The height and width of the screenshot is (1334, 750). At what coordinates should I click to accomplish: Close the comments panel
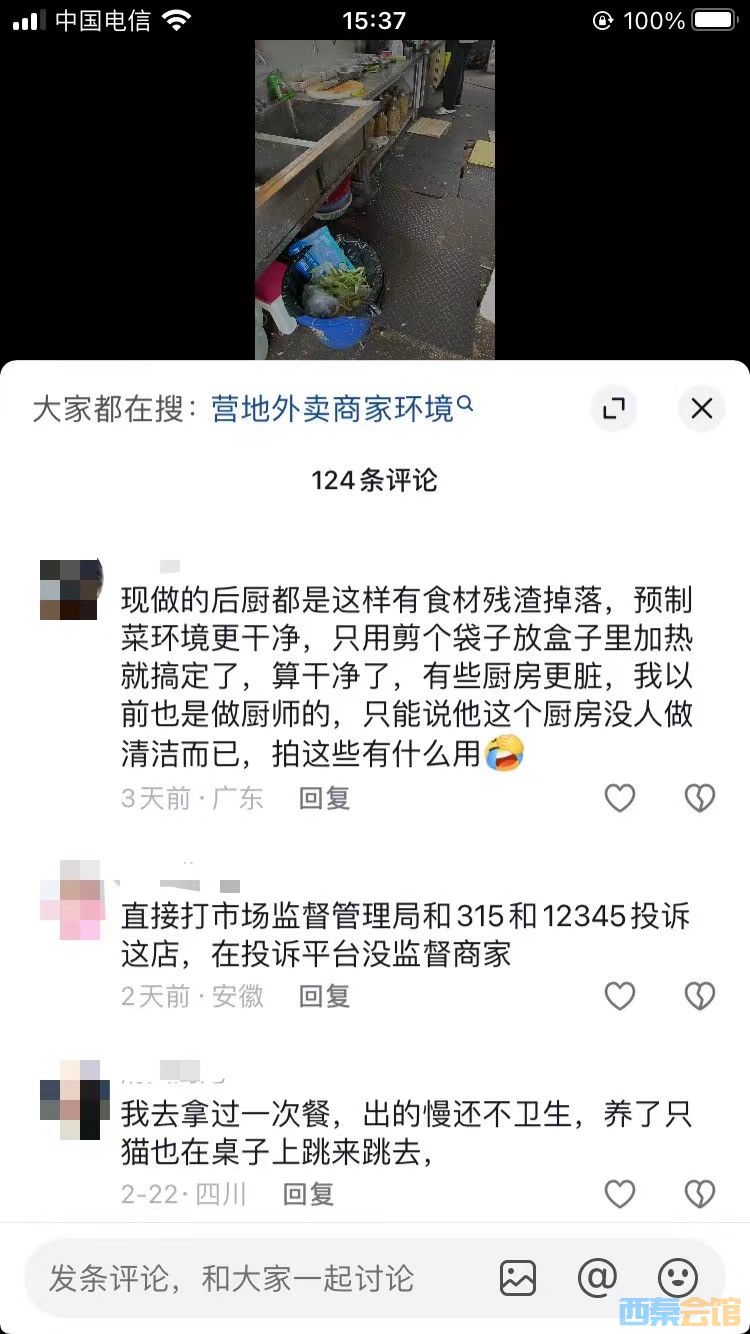[x=701, y=408]
